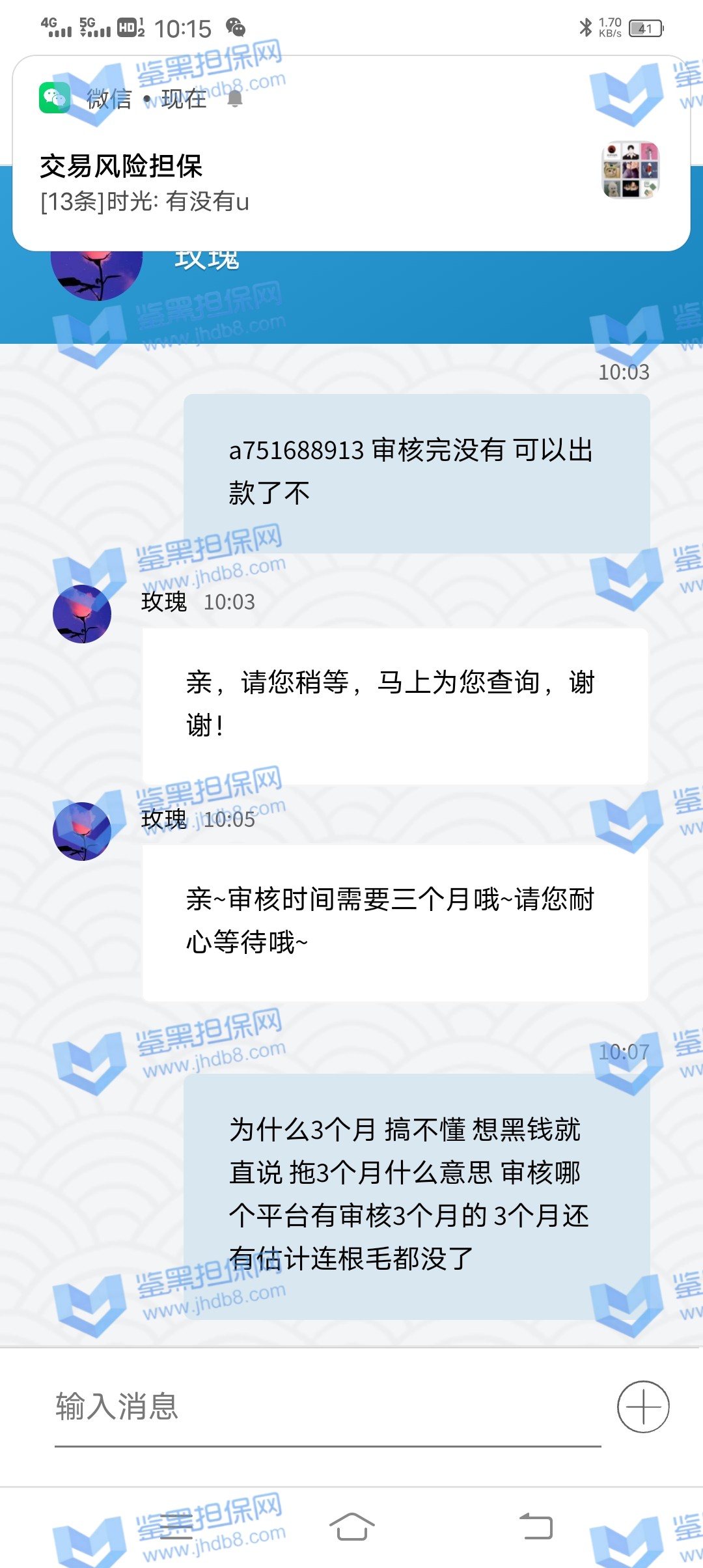This screenshot has height=1568, width=703.
Task: Open the plus attachment button
Action: (x=642, y=1407)
